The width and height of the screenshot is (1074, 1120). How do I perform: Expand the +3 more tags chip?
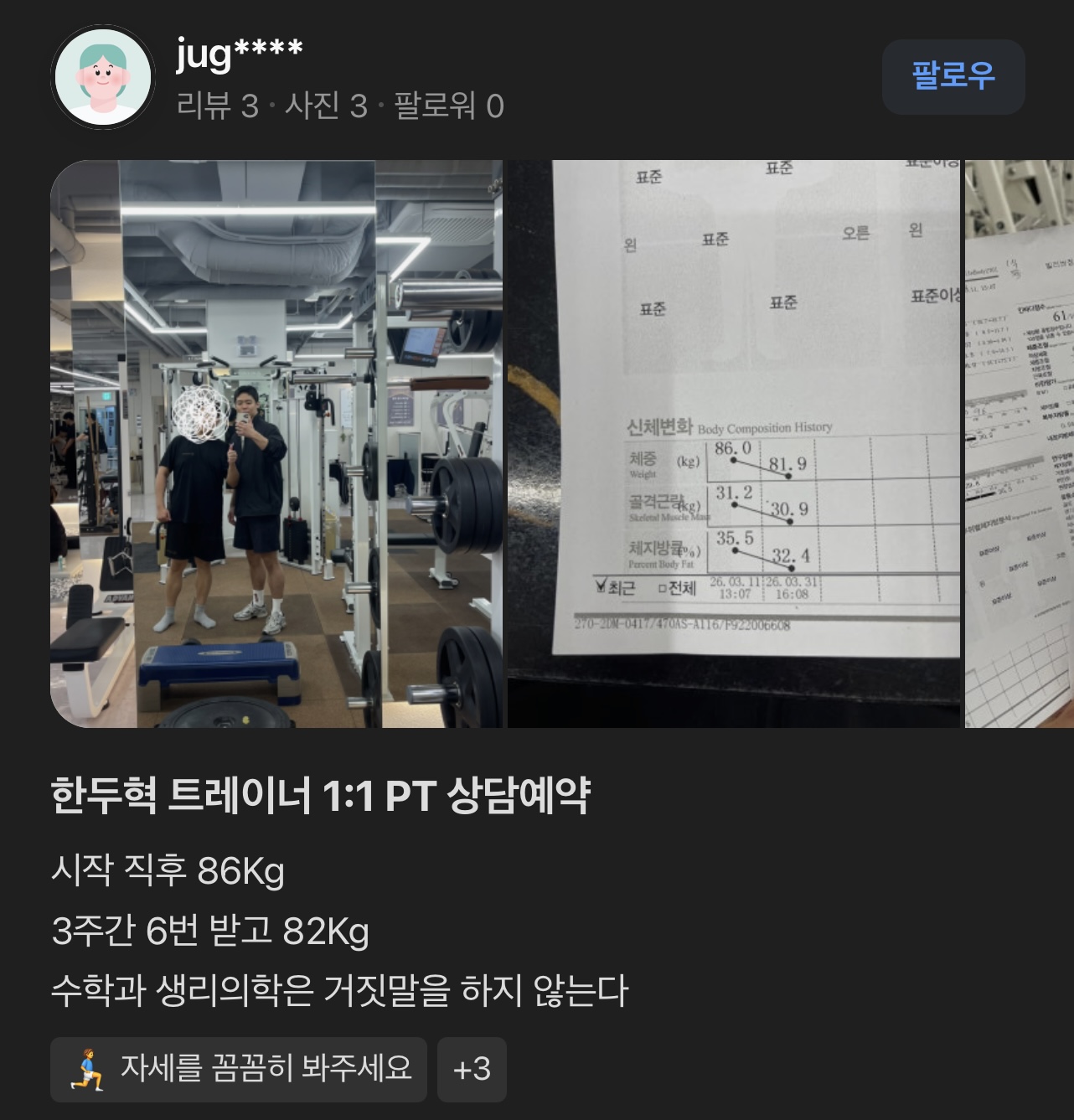click(472, 1070)
